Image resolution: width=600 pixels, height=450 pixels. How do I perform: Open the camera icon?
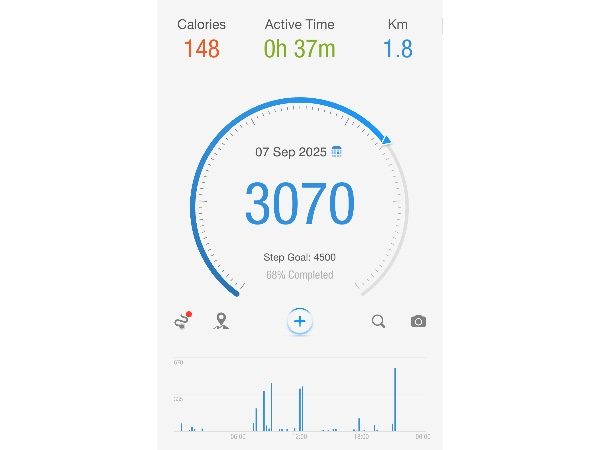pos(418,321)
